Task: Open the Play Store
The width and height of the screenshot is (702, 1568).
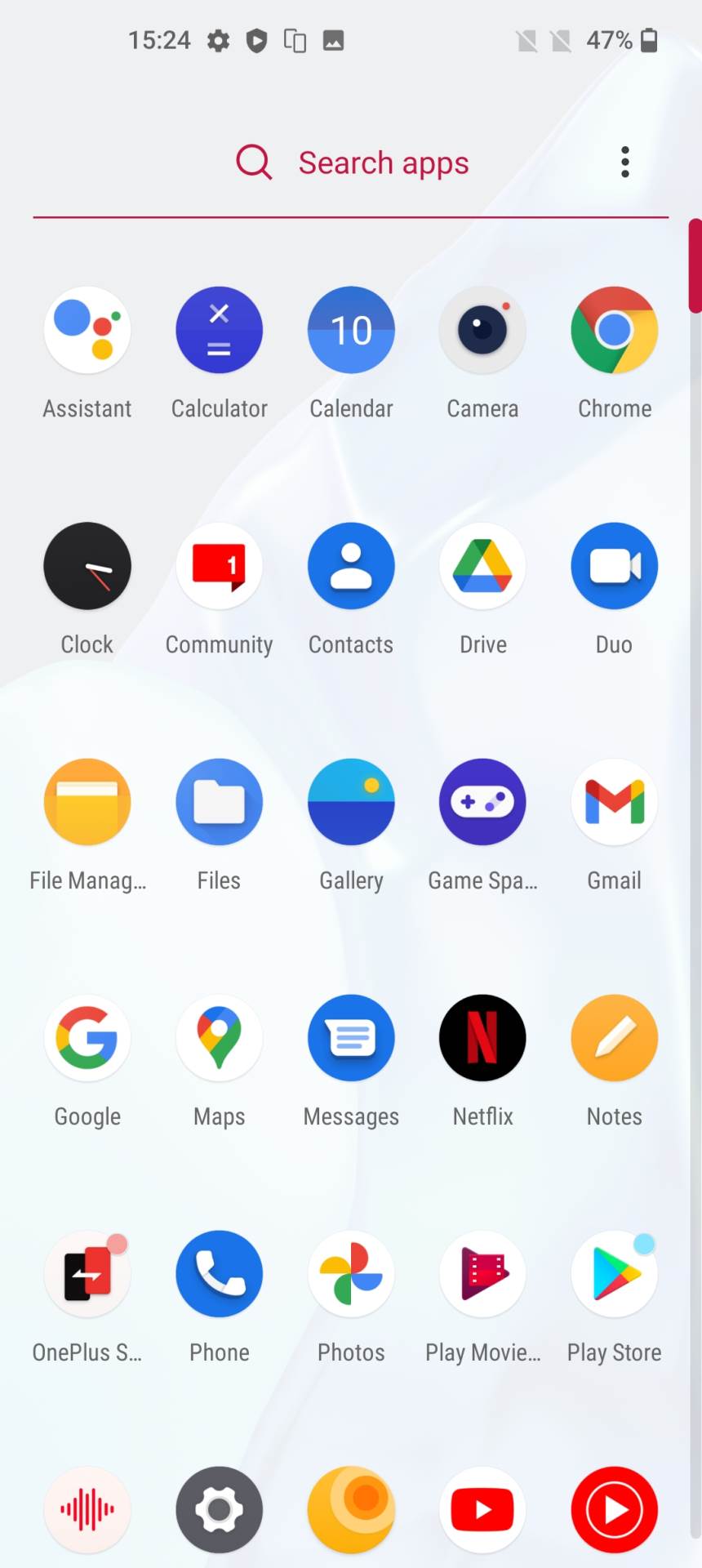Action: click(x=614, y=1273)
